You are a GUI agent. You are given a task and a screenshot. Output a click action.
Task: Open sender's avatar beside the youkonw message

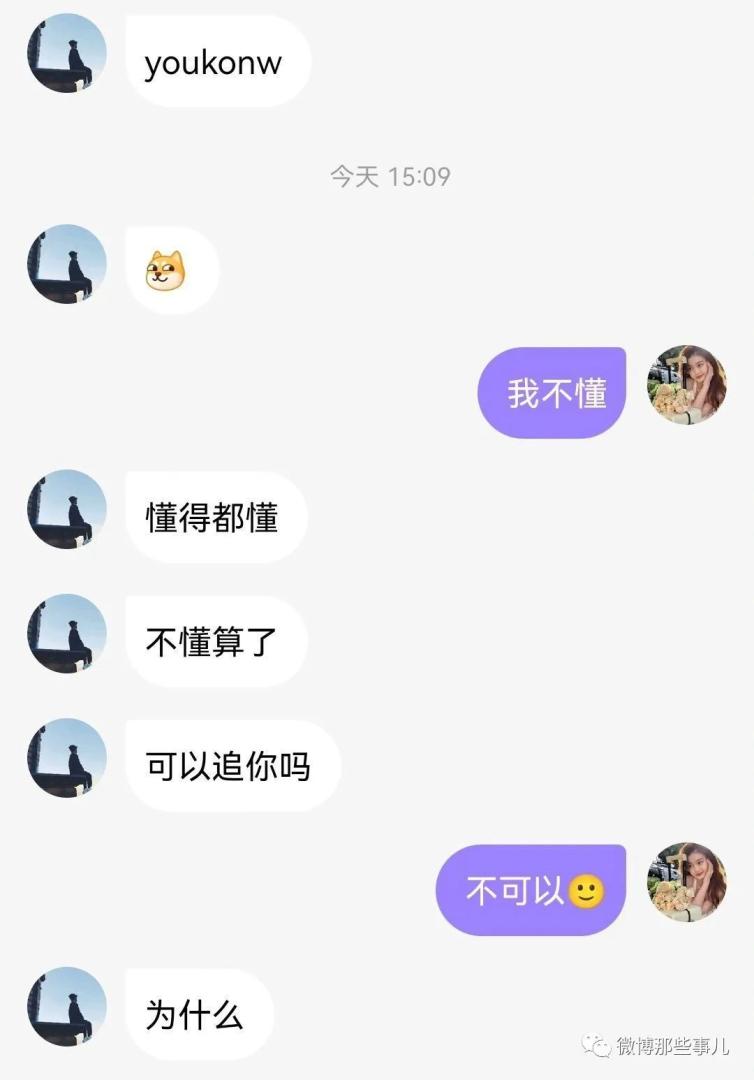click(67, 54)
